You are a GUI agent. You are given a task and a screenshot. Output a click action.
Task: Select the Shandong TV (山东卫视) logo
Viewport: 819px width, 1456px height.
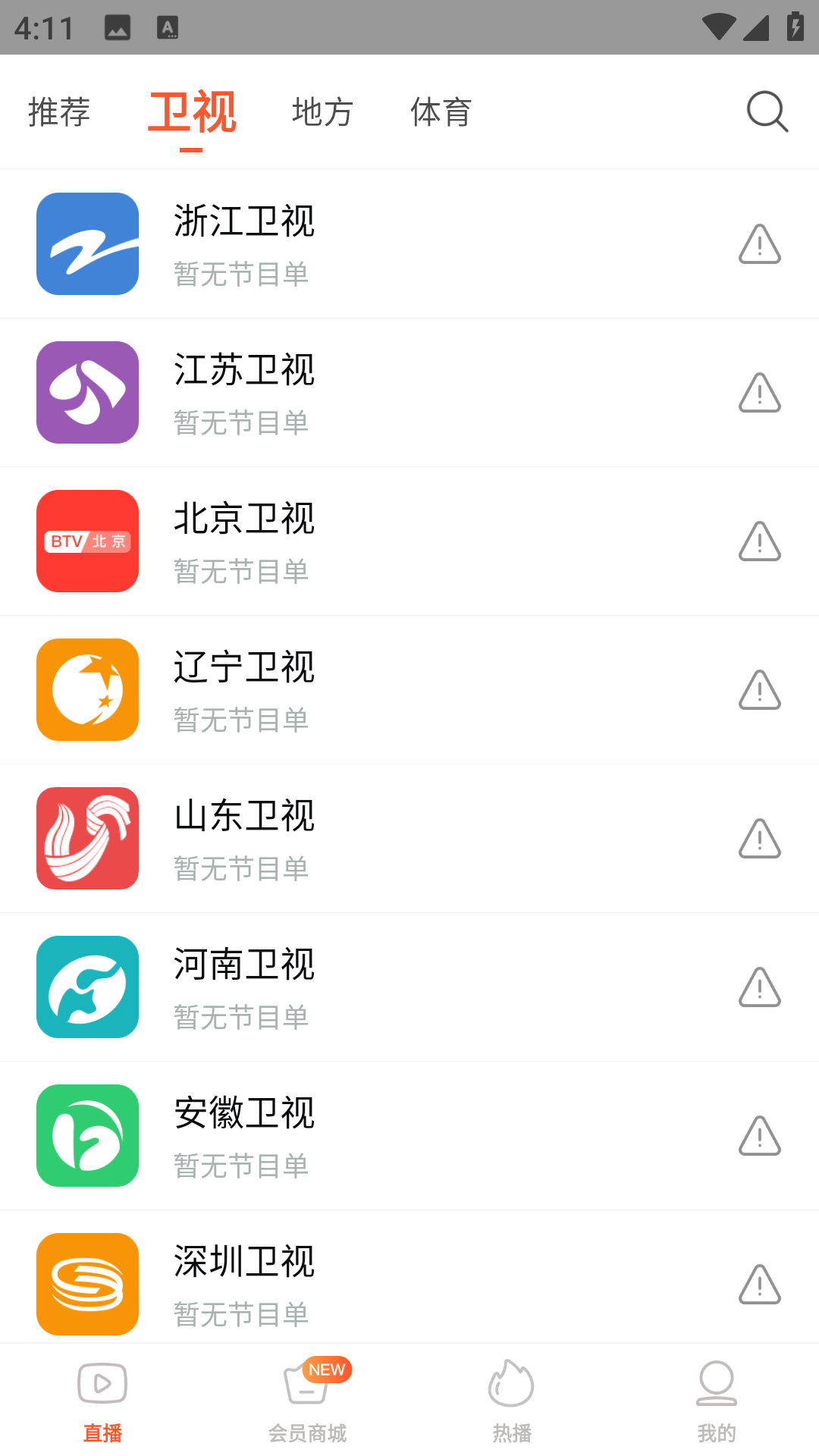pos(87,838)
